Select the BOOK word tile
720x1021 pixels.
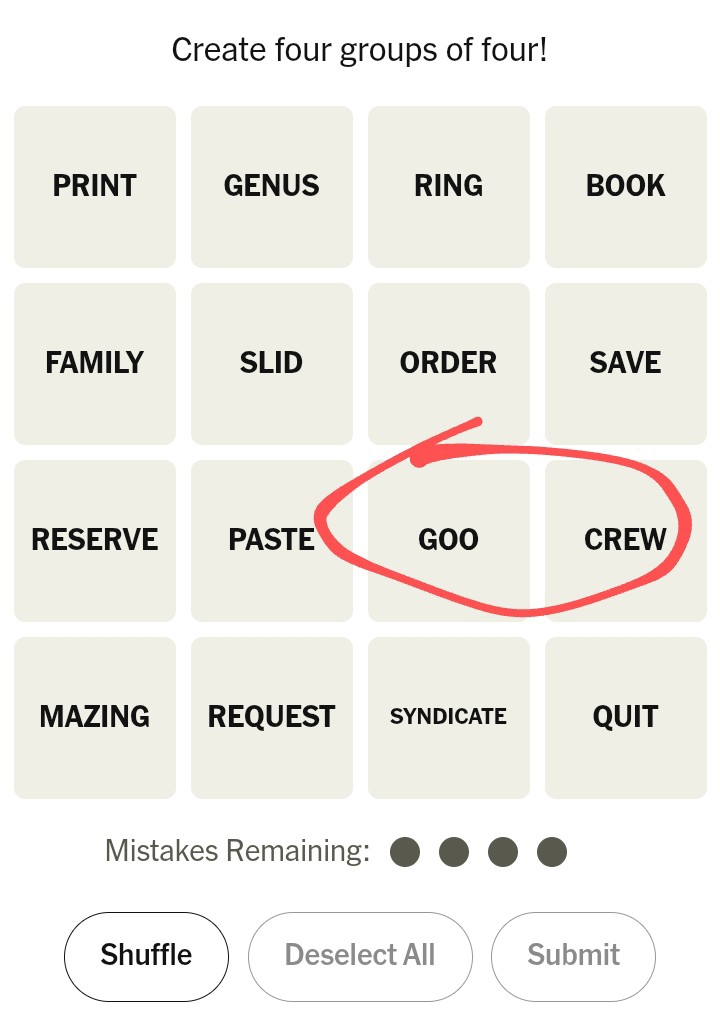point(626,186)
